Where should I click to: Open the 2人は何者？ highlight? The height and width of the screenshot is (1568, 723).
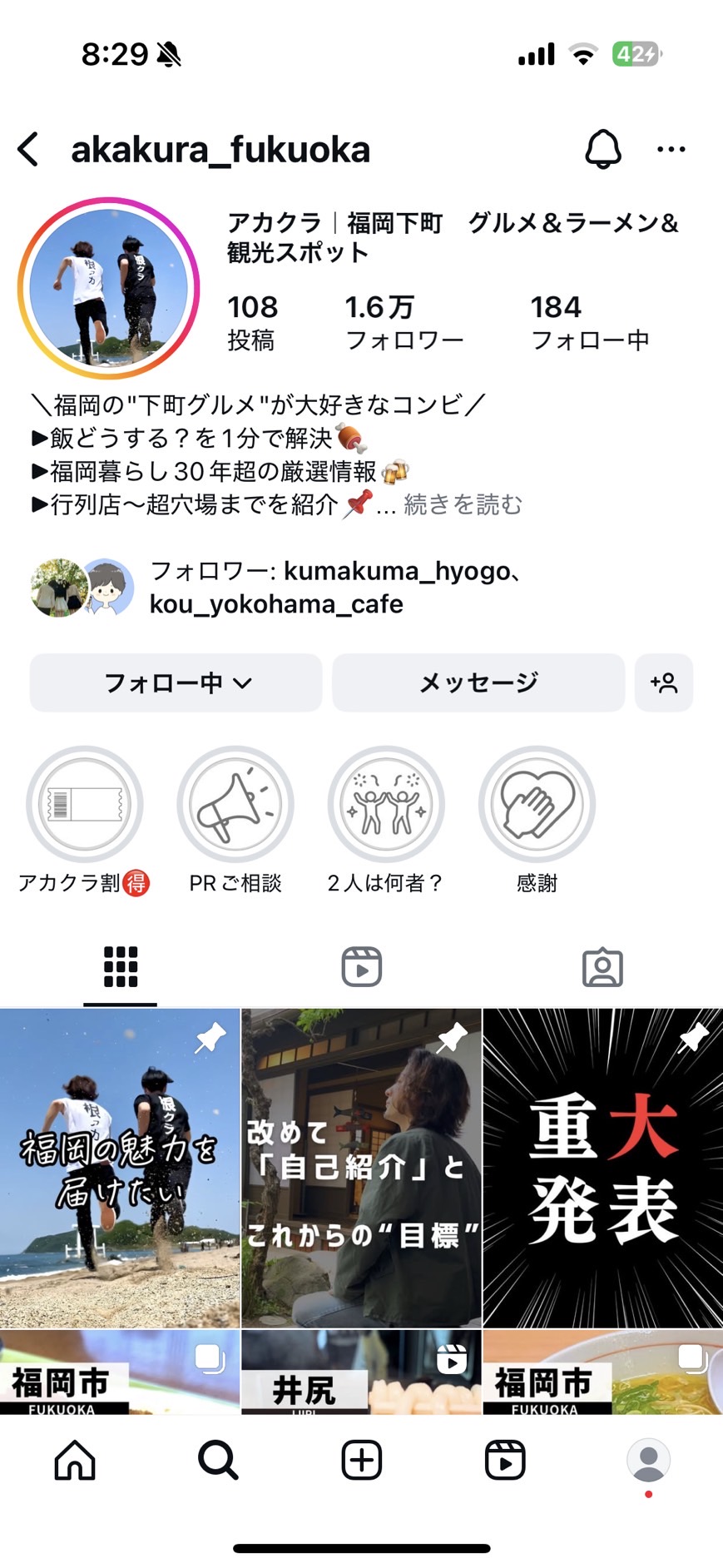coord(386,805)
